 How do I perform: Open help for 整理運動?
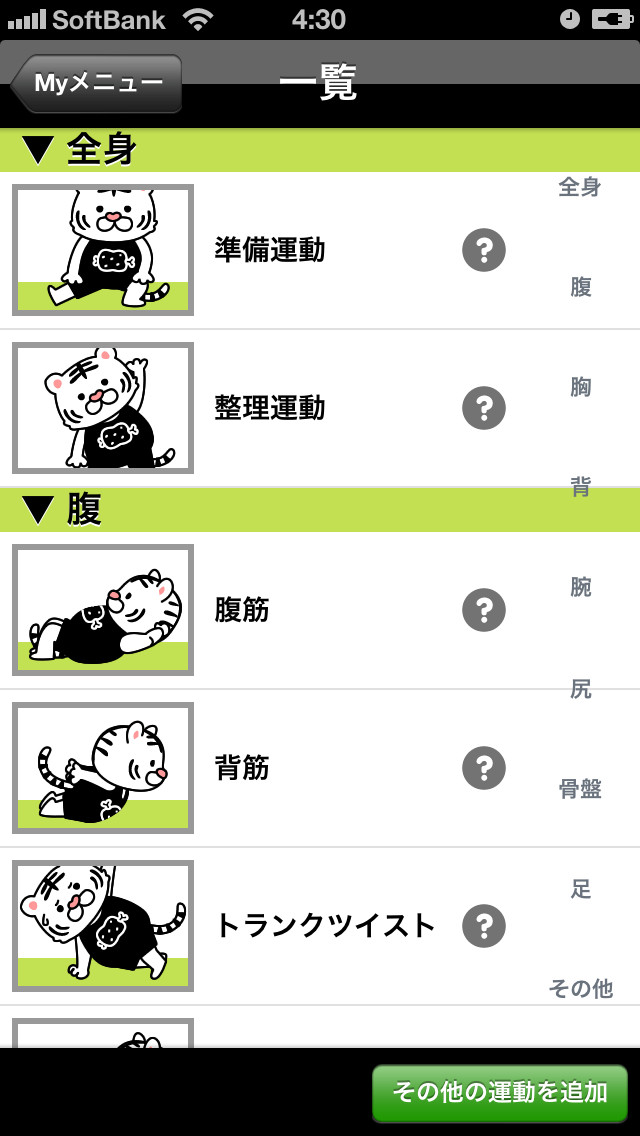(484, 408)
